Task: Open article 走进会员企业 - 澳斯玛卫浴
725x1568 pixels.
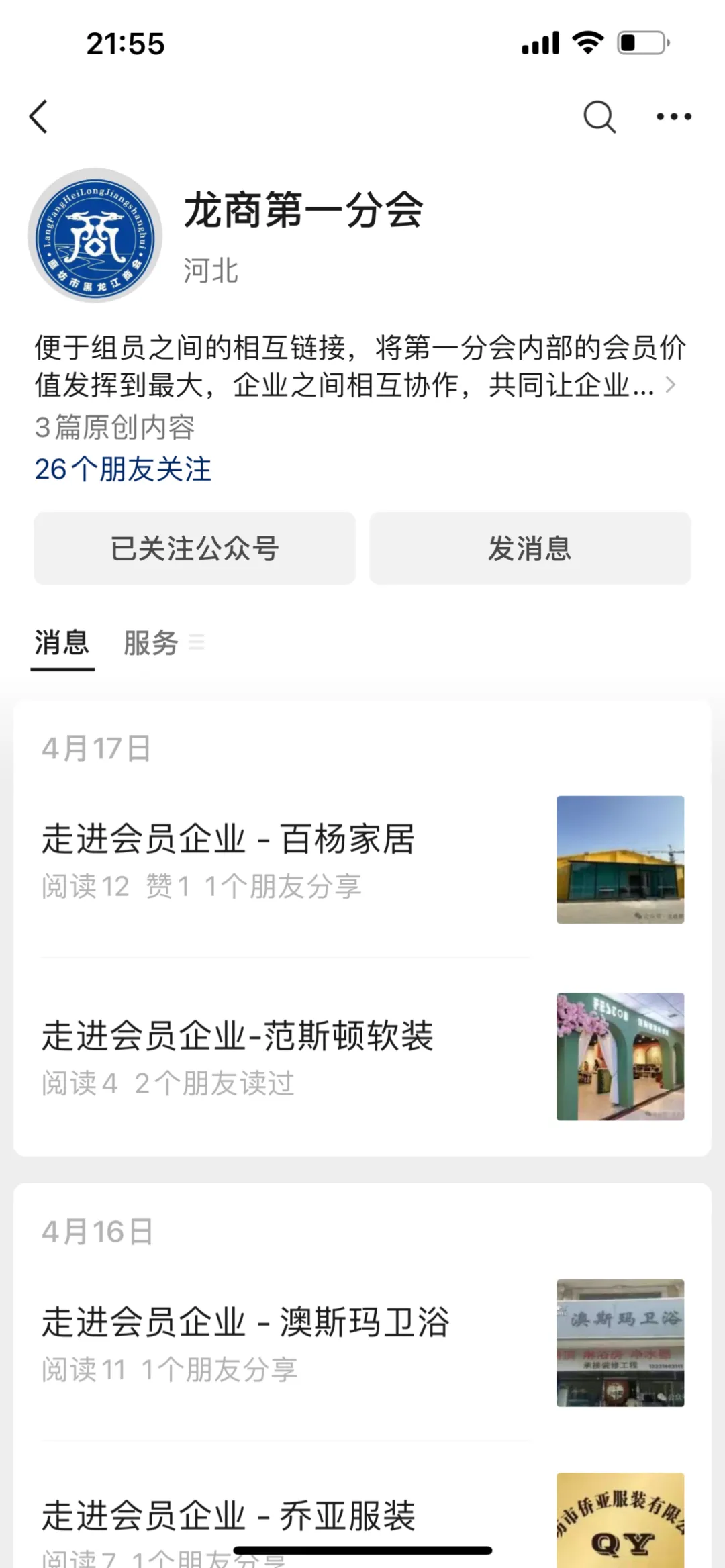Action: click(245, 1322)
